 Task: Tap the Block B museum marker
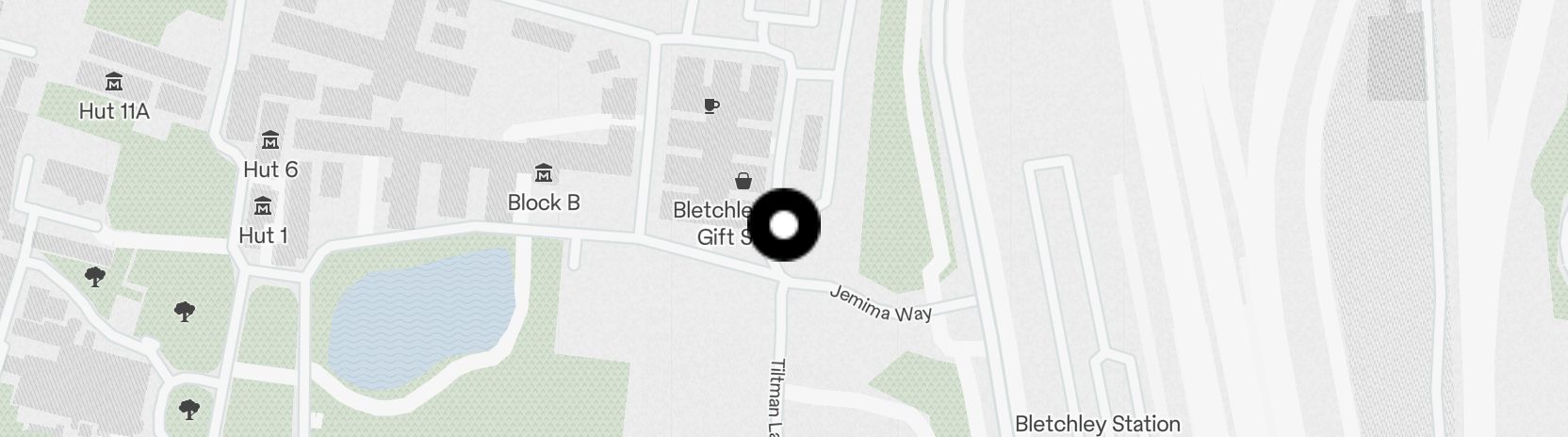click(x=544, y=173)
